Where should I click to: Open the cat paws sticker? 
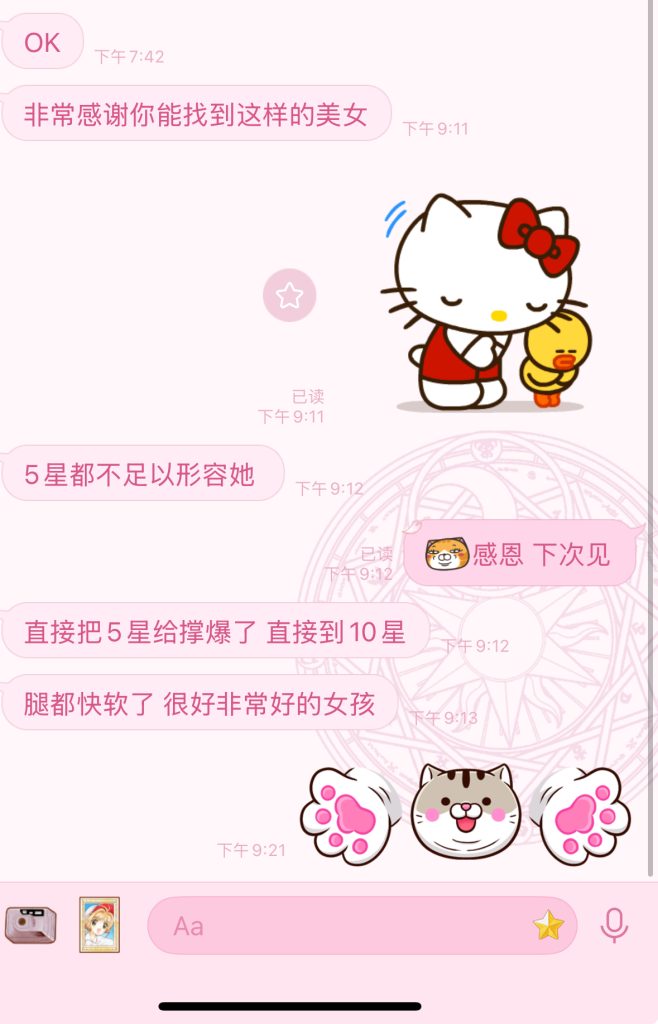click(465, 811)
